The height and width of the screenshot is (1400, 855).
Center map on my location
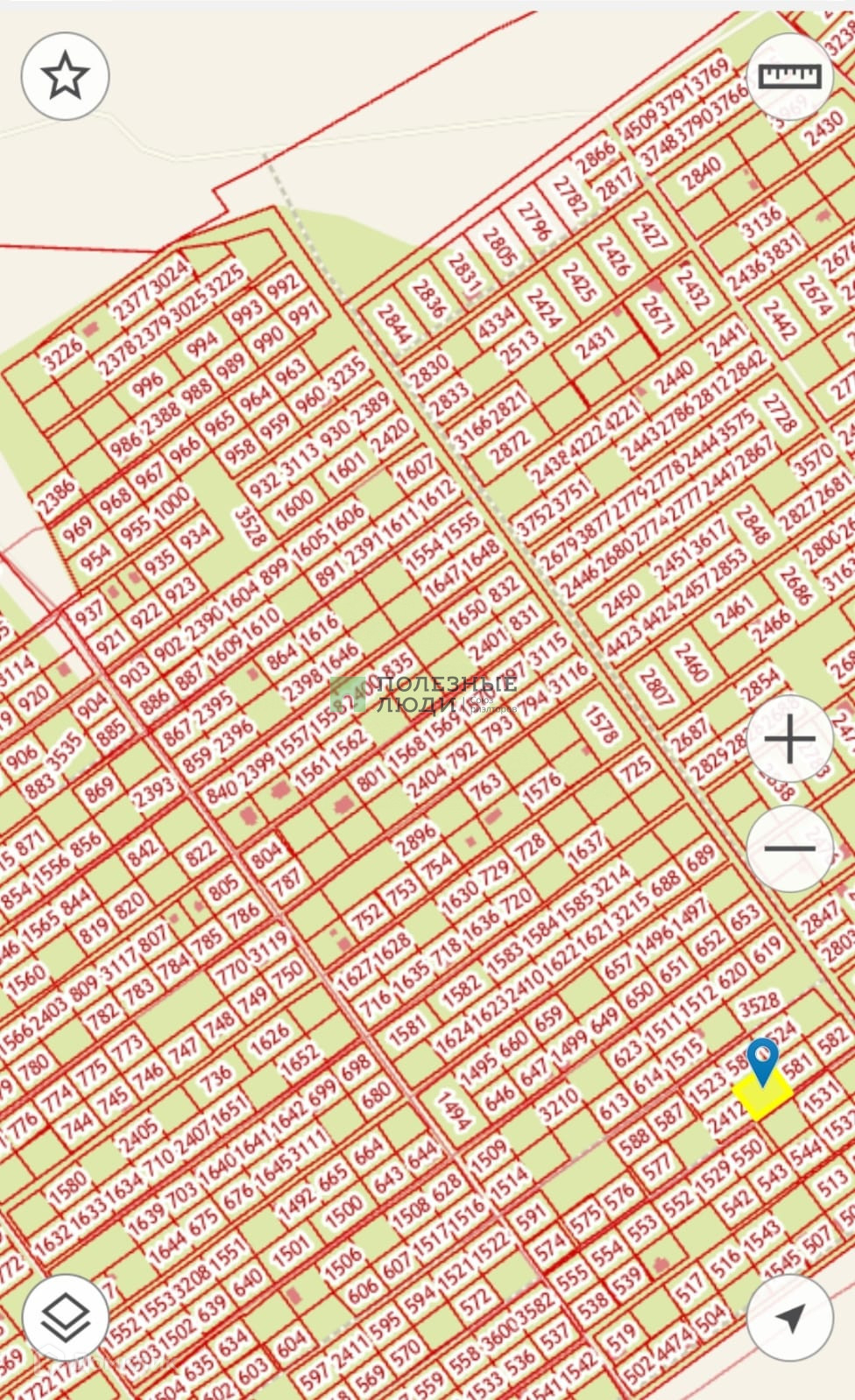coord(790,1319)
